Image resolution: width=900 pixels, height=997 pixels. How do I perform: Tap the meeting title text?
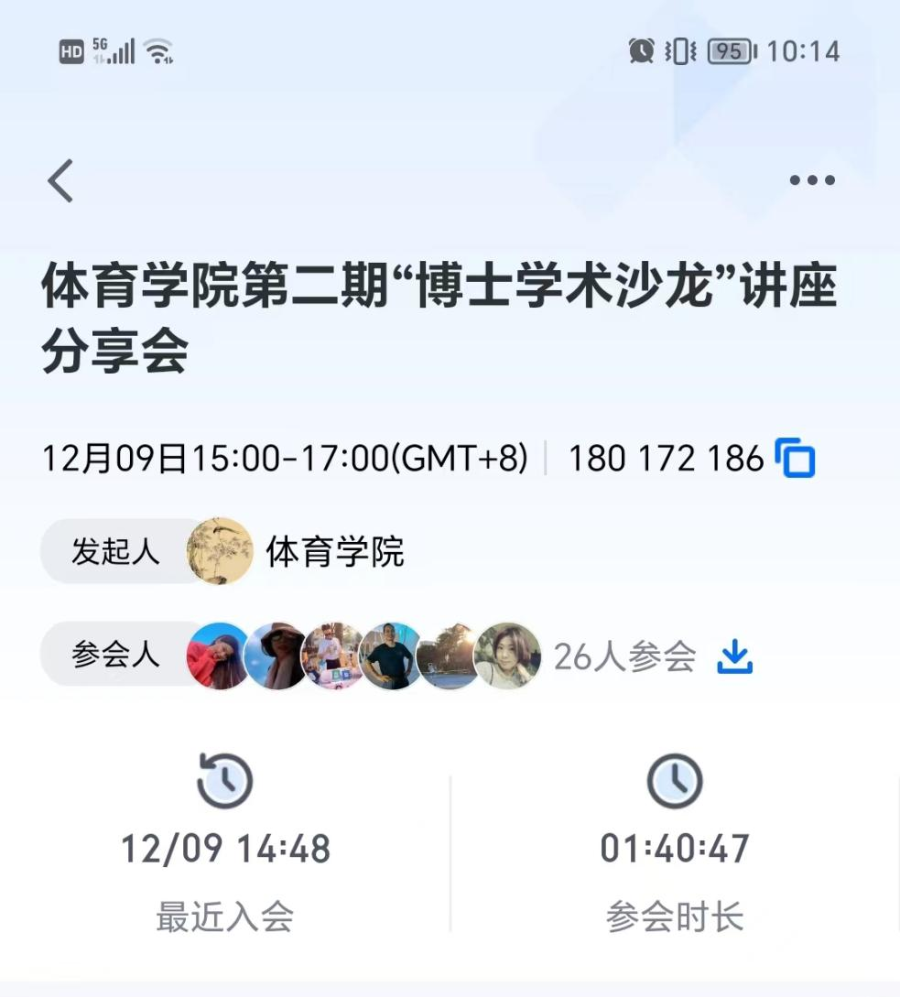tap(440, 312)
